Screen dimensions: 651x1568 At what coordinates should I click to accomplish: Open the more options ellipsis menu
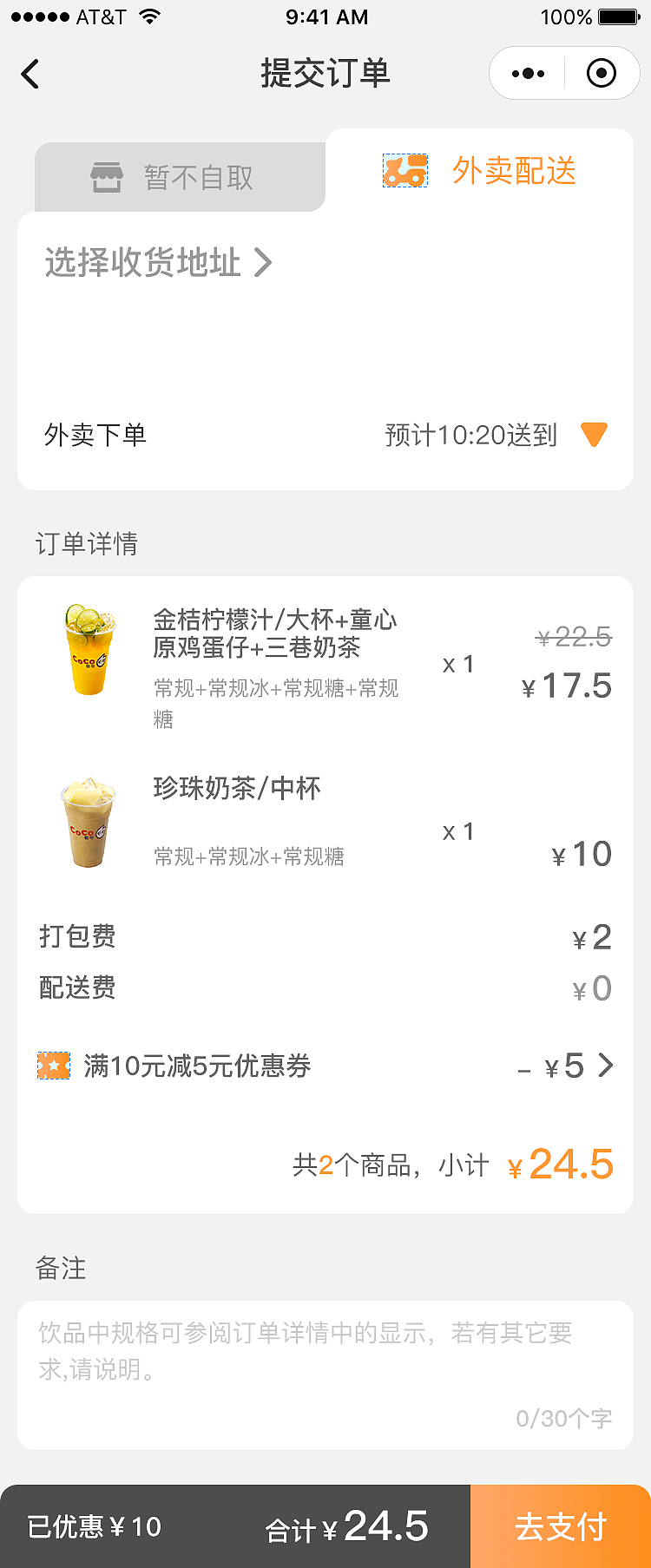[525, 73]
